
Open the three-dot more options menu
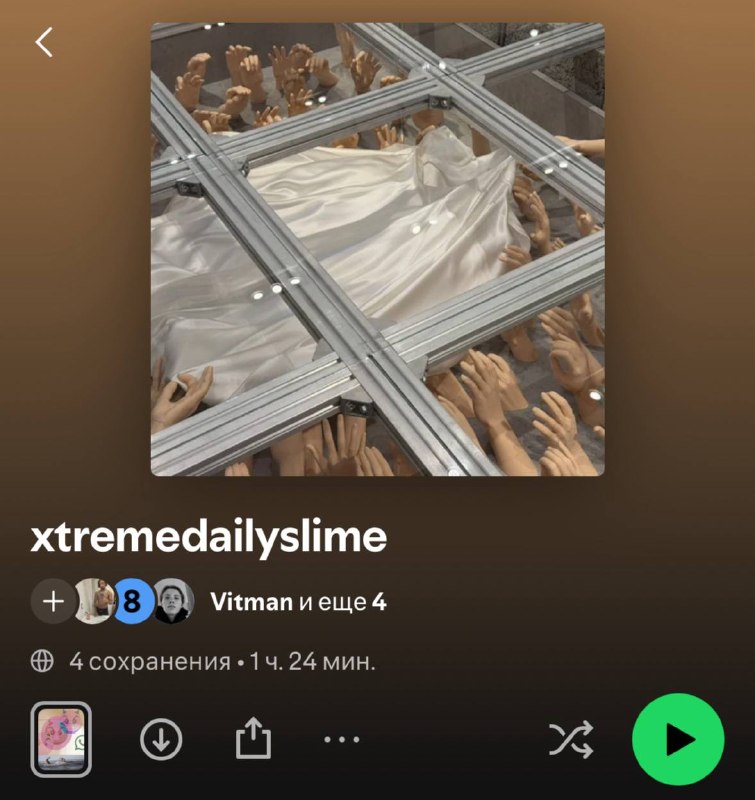[342, 739]
